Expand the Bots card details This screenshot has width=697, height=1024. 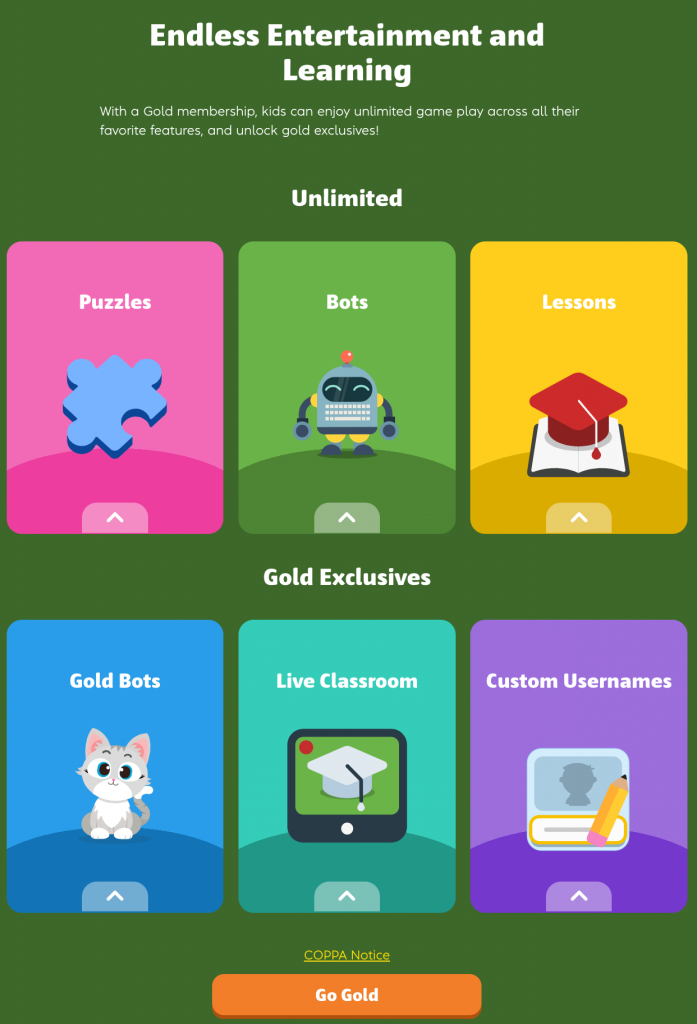(347, 518)
